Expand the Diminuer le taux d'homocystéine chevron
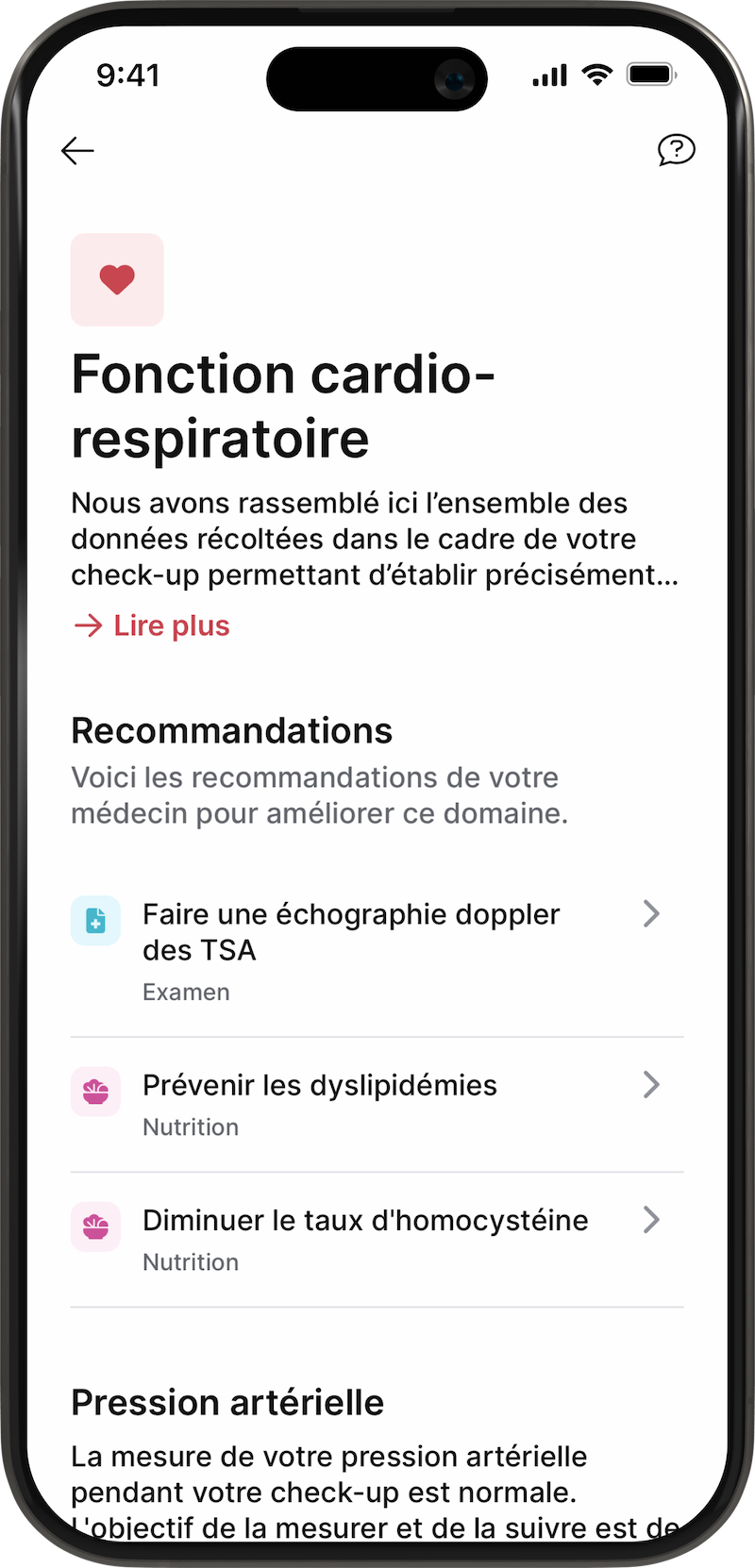The image size is (755, 1568). [x=651, y=1220]
